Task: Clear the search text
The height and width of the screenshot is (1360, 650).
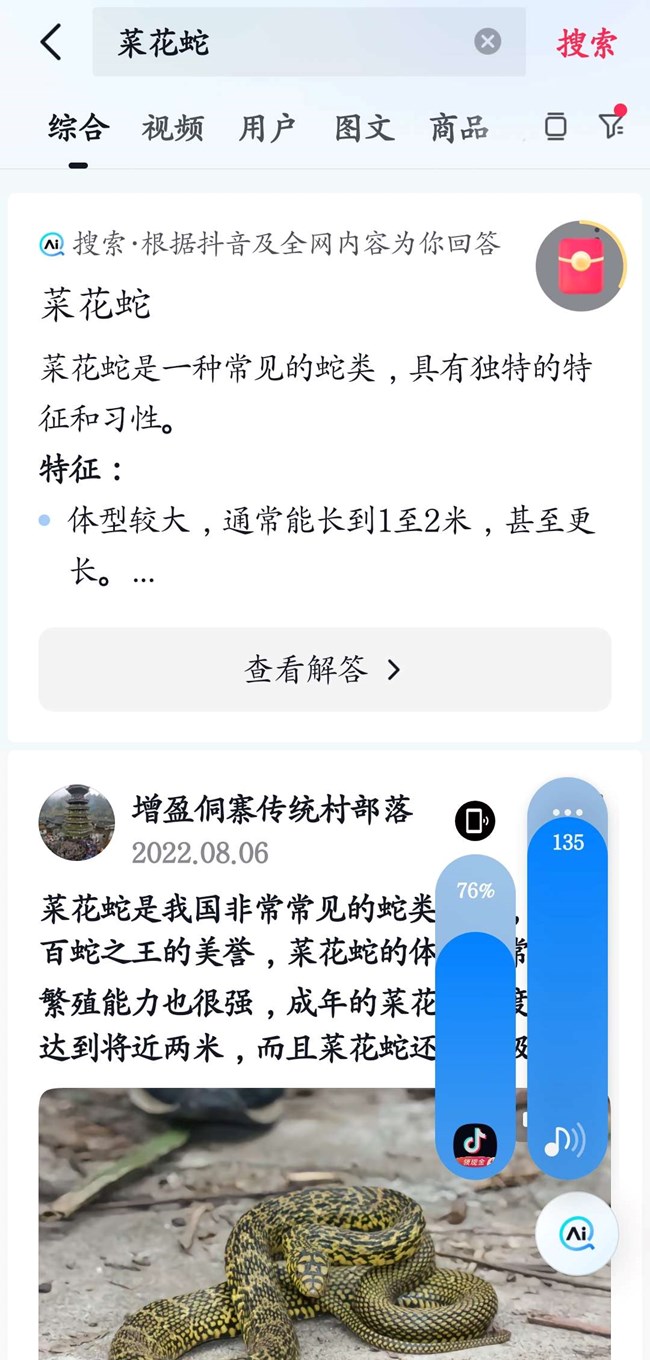Action: click(x=487, y=42)
